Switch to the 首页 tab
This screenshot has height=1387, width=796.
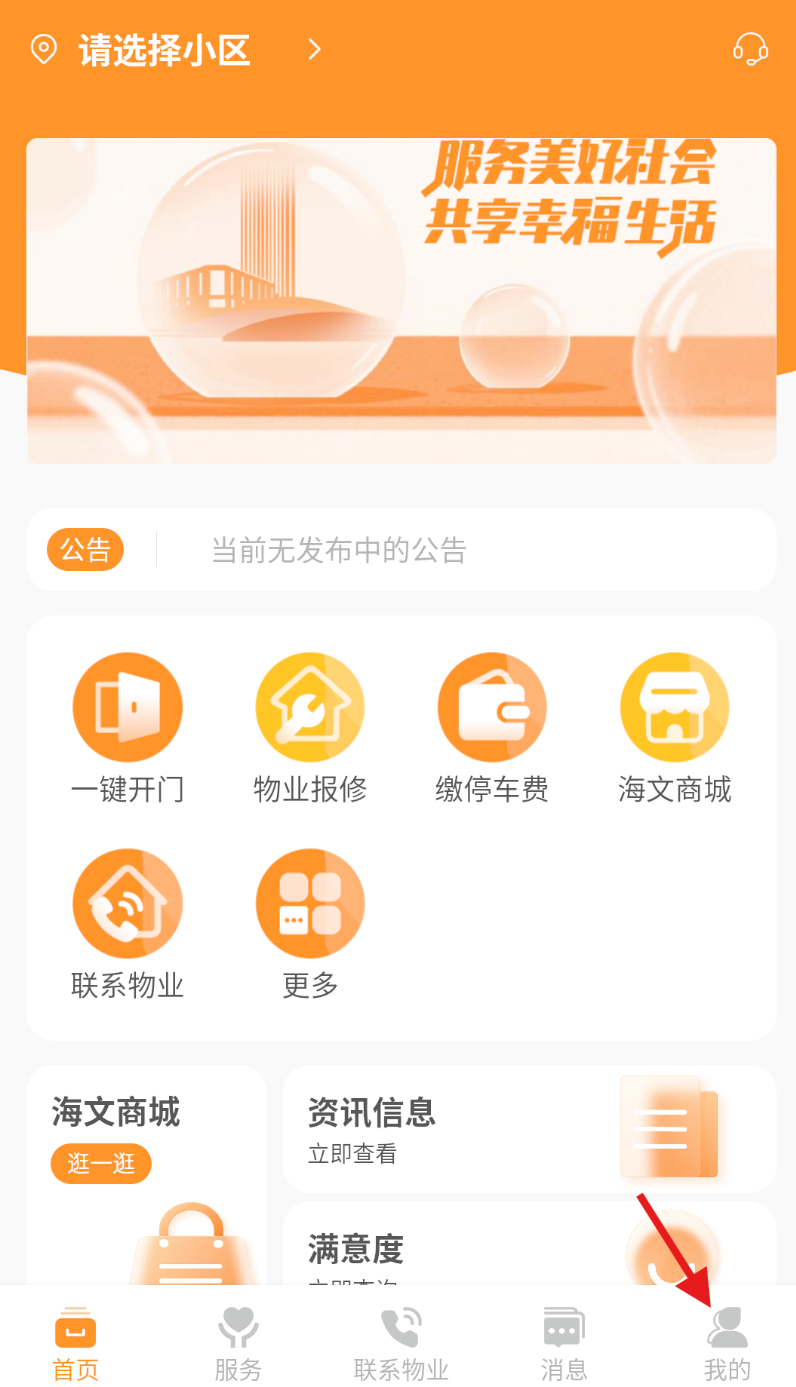76,1343
